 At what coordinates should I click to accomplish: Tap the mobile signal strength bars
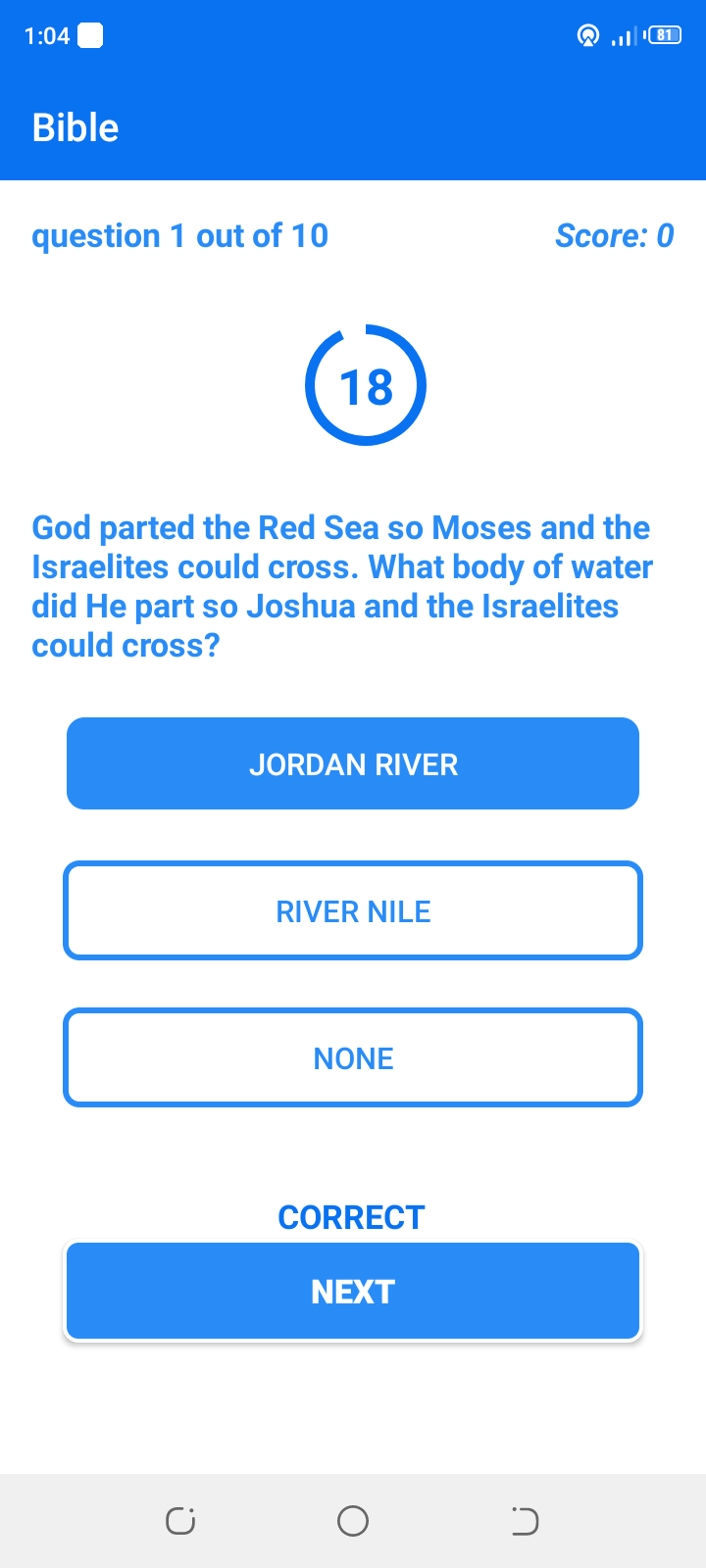622,36
